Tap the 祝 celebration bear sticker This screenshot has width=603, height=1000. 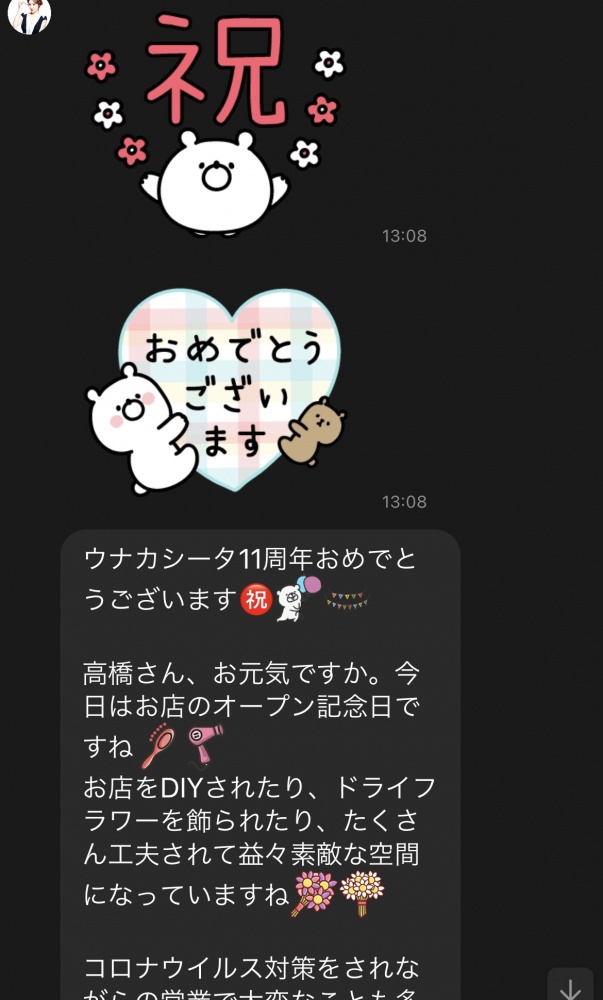click(x=215, y=124)
